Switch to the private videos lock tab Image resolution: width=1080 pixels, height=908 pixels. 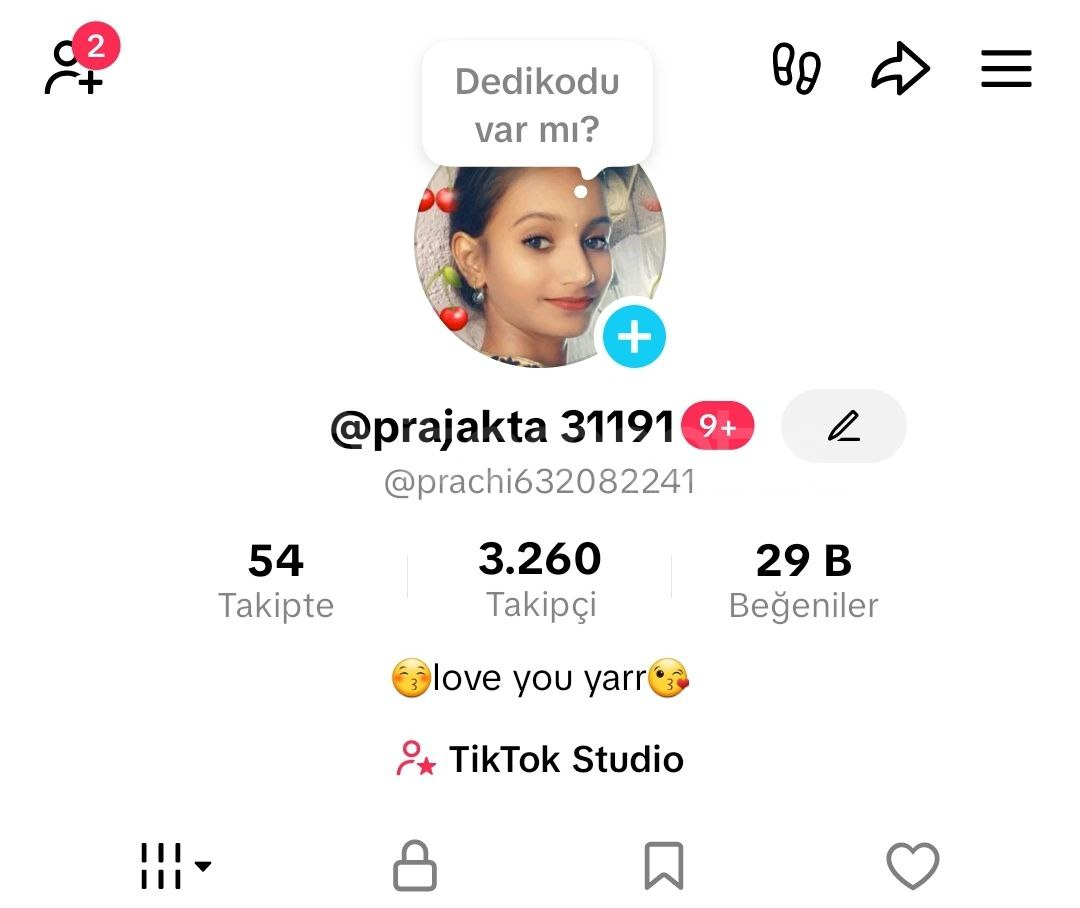pyautogui.click(x=414, y=865)
